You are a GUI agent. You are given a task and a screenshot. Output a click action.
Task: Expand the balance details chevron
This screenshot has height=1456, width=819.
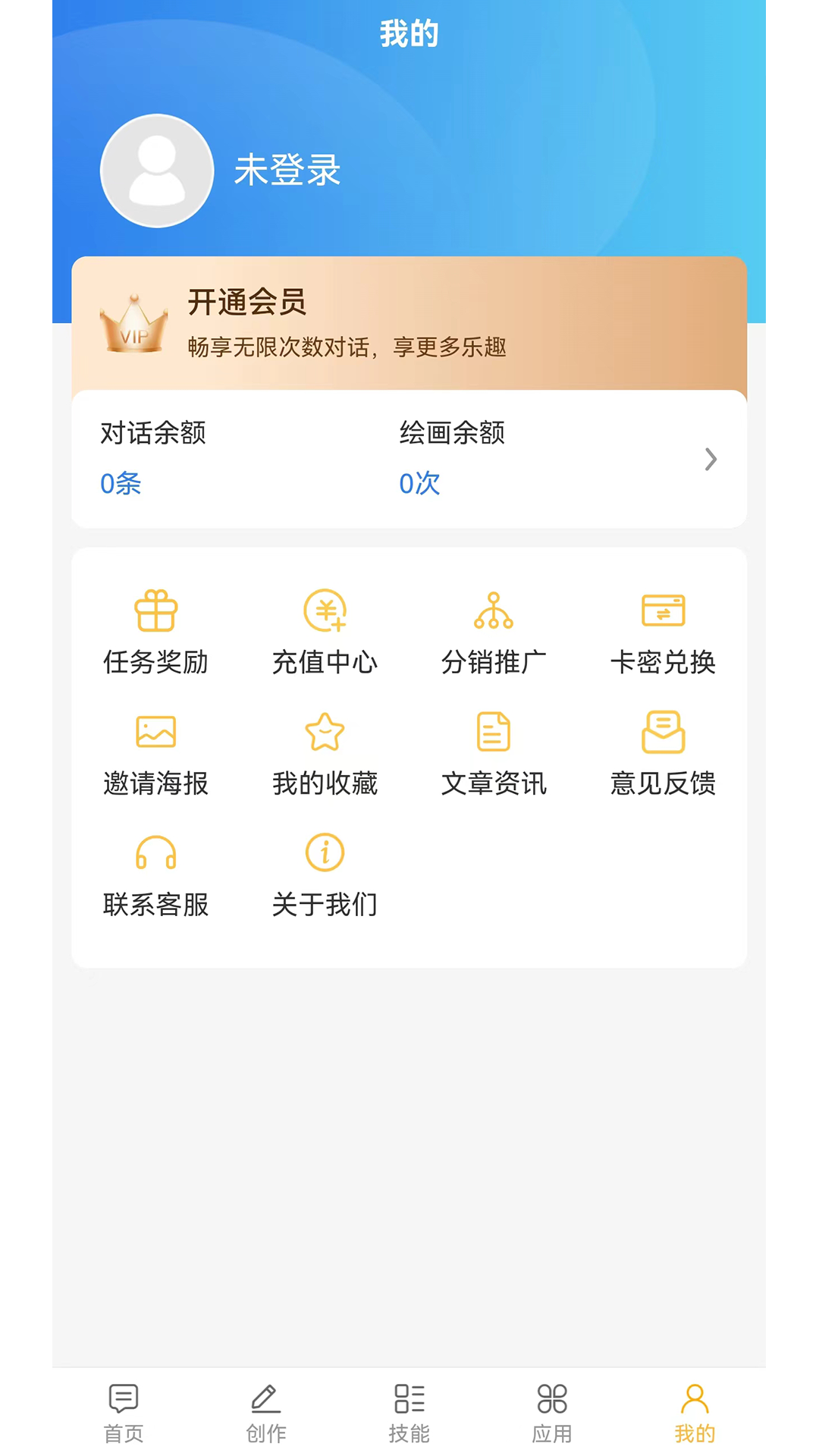point(710,460)
